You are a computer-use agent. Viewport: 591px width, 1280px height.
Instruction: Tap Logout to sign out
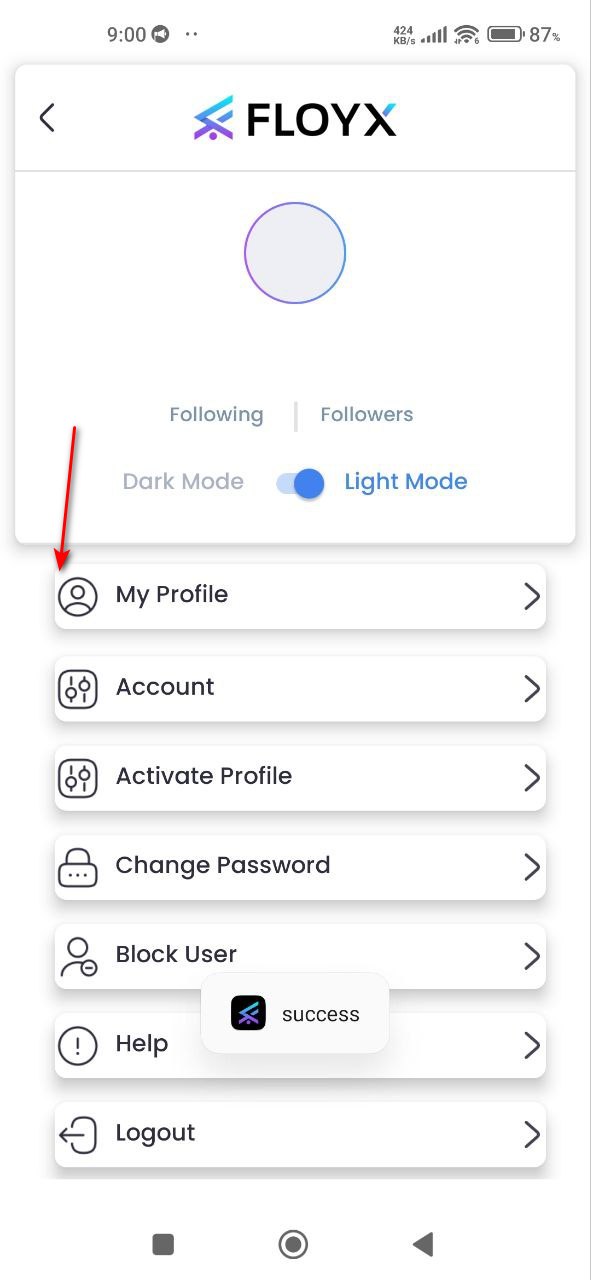[300, 1134]
